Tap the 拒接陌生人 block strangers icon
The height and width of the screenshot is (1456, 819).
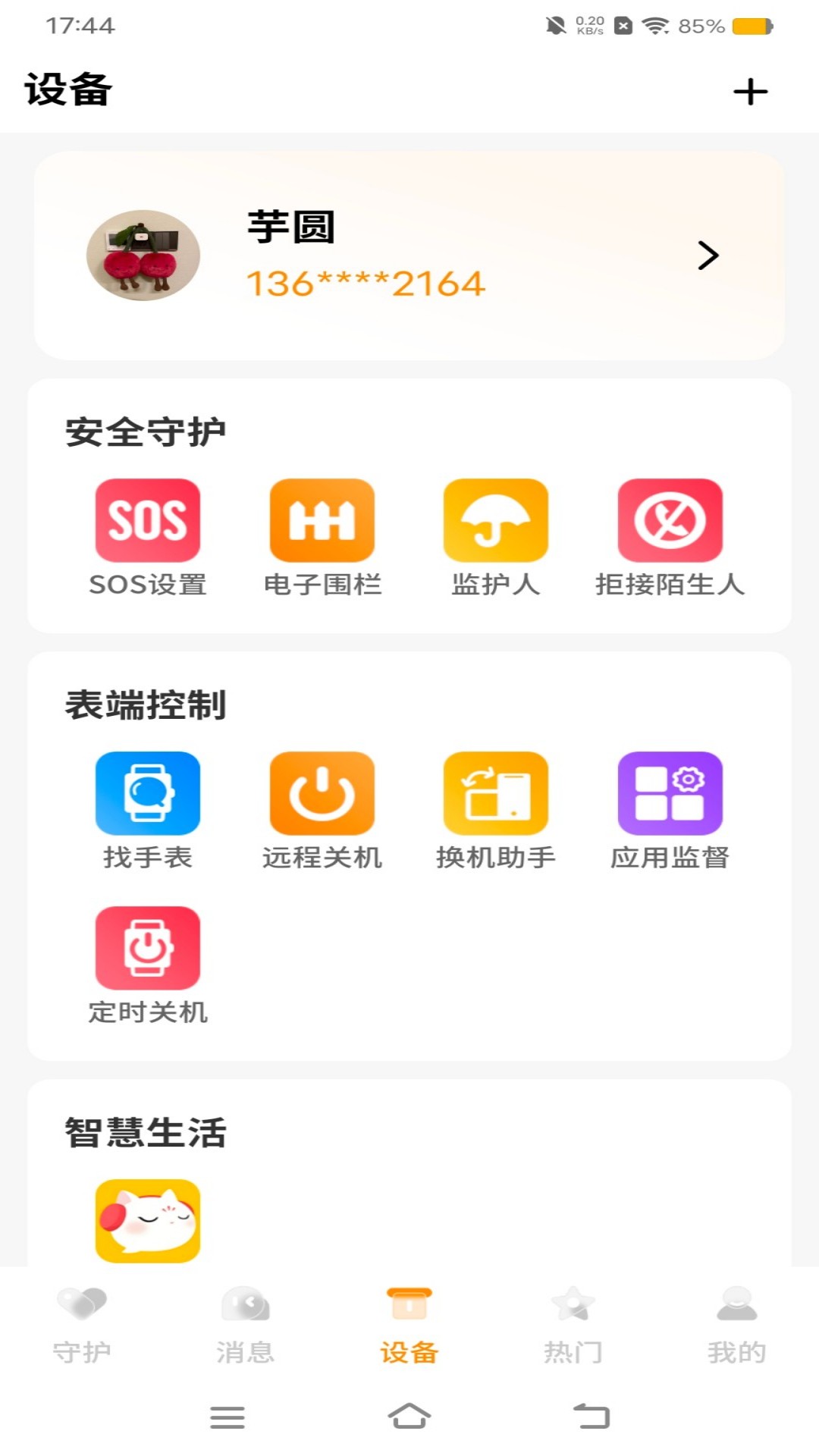670,519
